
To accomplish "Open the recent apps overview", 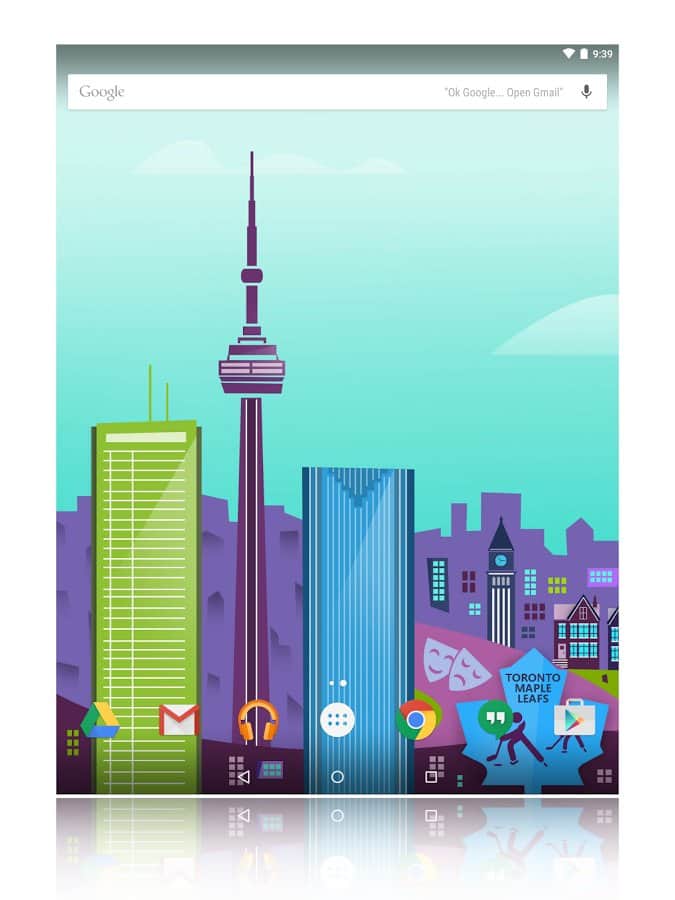I will click(431, 777).
